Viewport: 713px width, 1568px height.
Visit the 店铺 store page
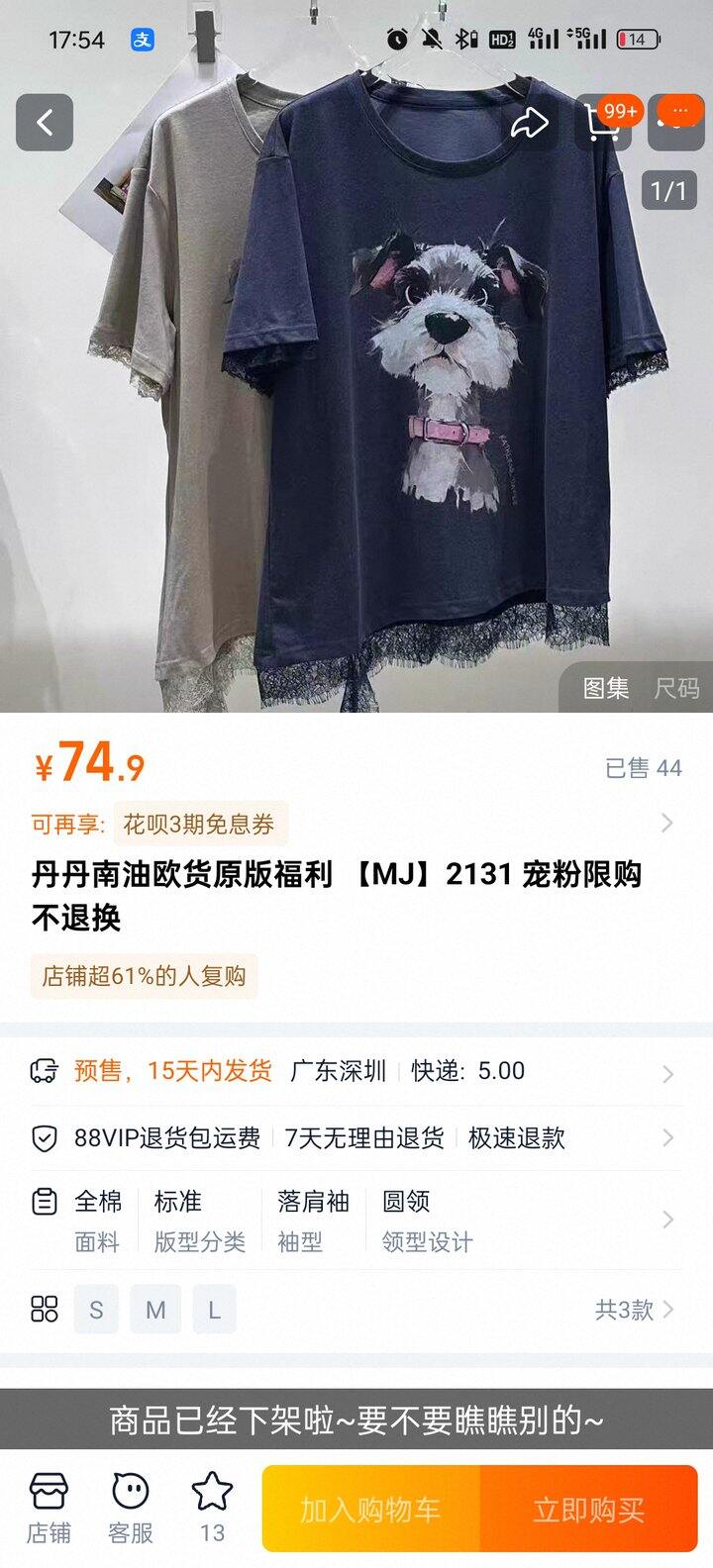(49, 1509)
